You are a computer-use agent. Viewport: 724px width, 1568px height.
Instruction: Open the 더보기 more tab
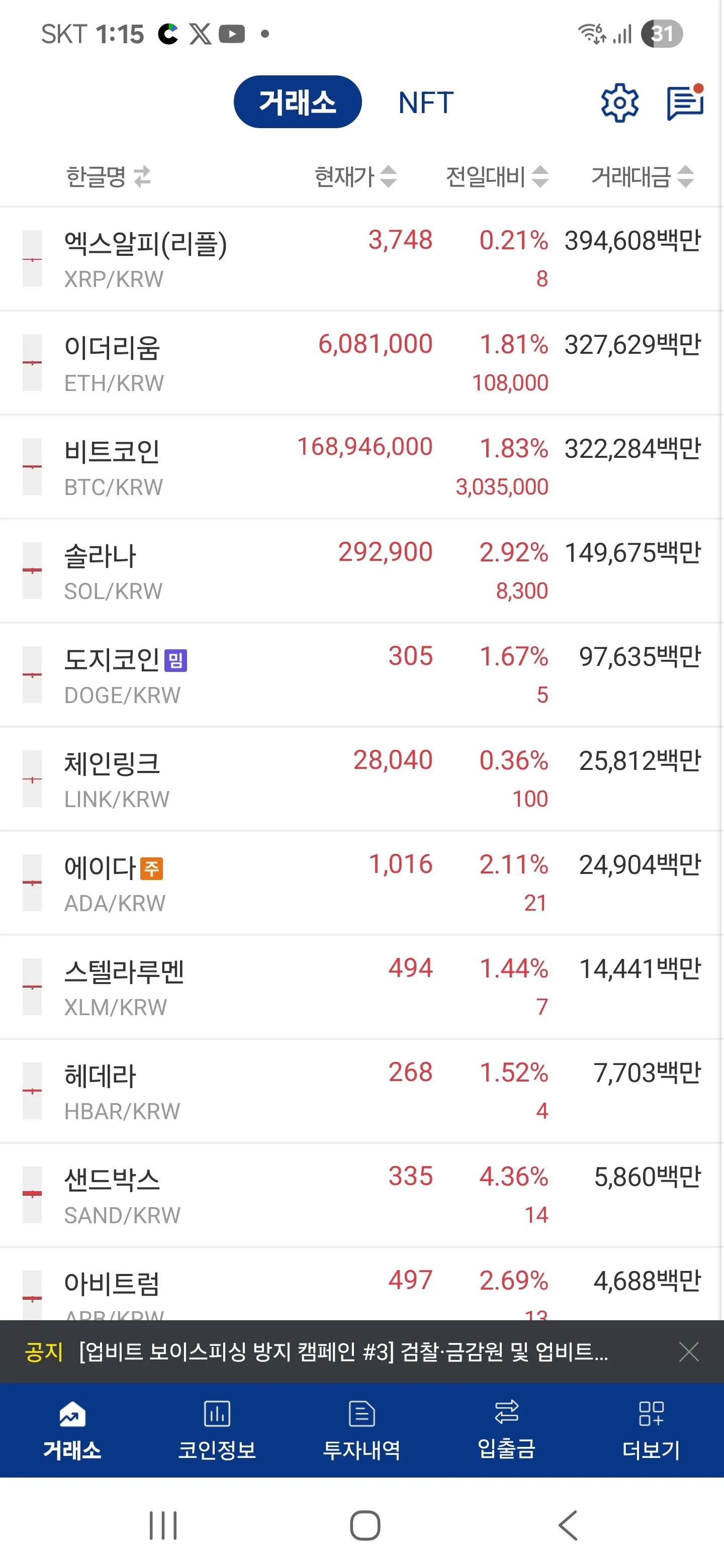tap(651, 1429)
